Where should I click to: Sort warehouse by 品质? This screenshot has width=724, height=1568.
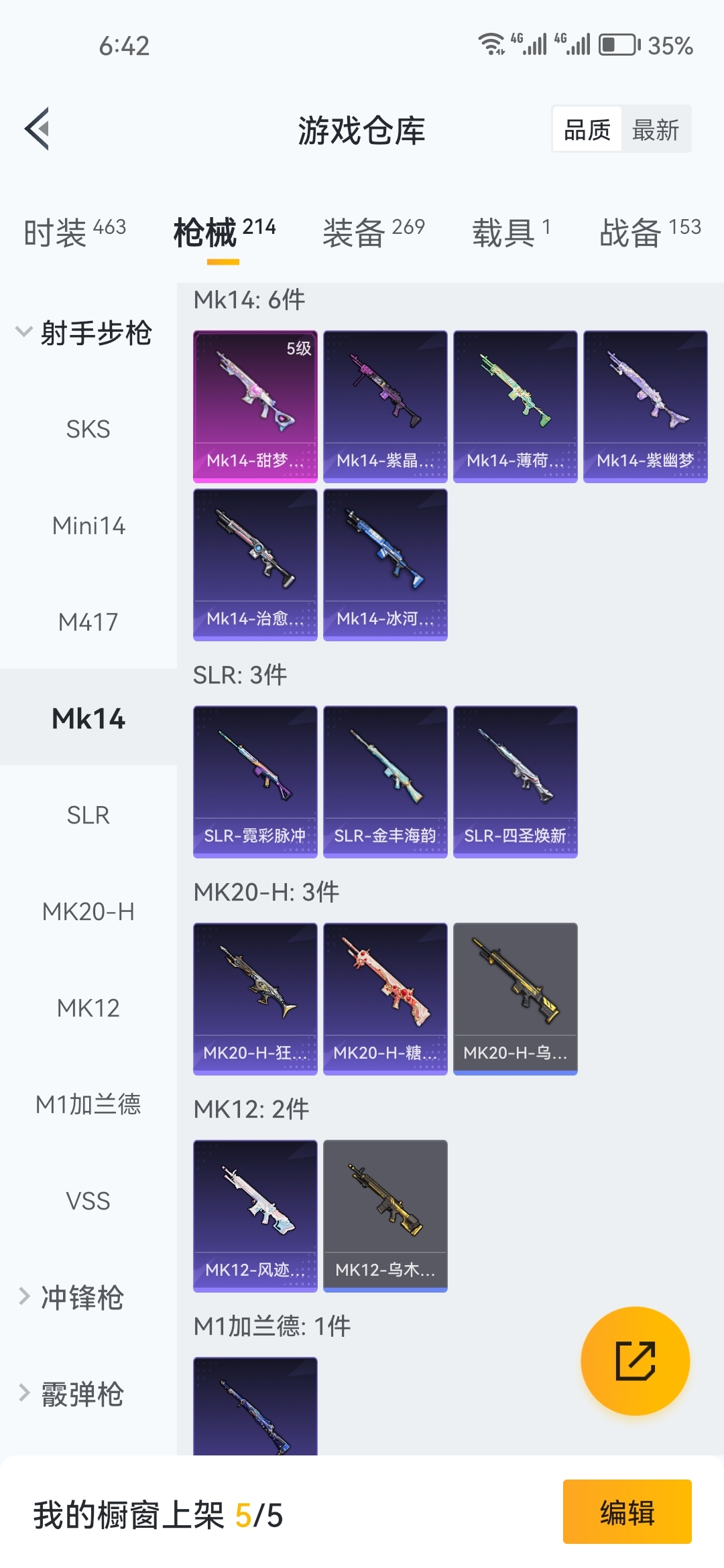pyautogui.click(x=587, y=129)
